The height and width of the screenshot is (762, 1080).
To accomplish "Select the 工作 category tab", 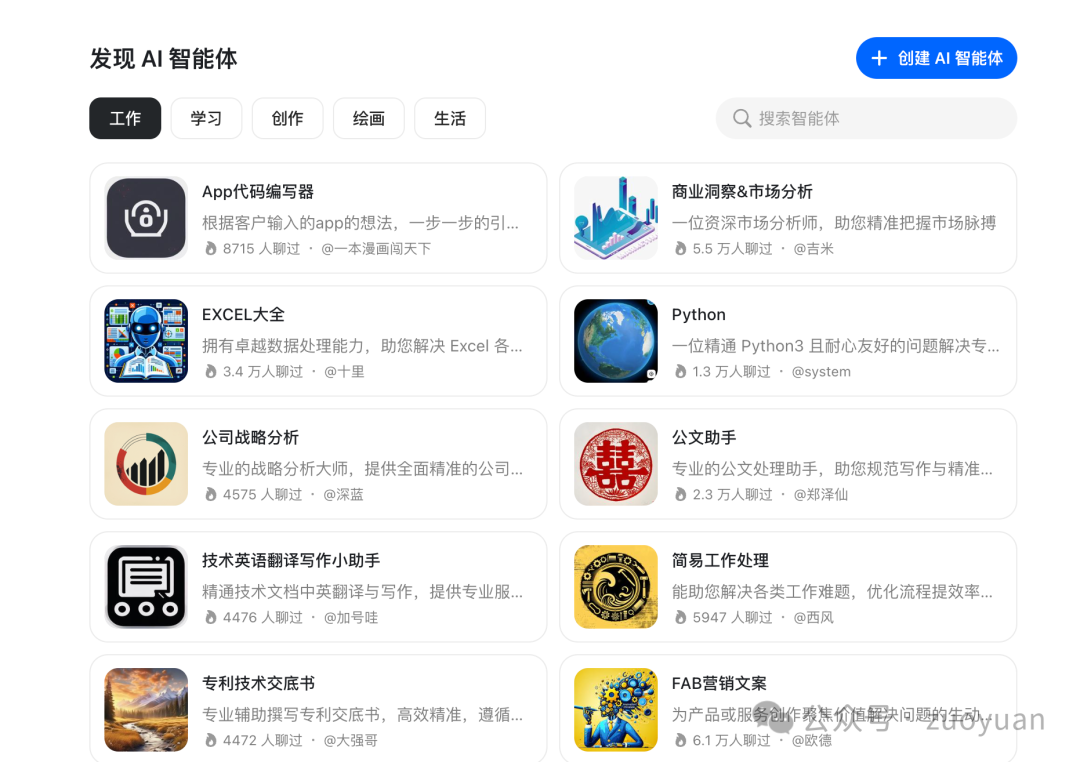I will point(125,118).
